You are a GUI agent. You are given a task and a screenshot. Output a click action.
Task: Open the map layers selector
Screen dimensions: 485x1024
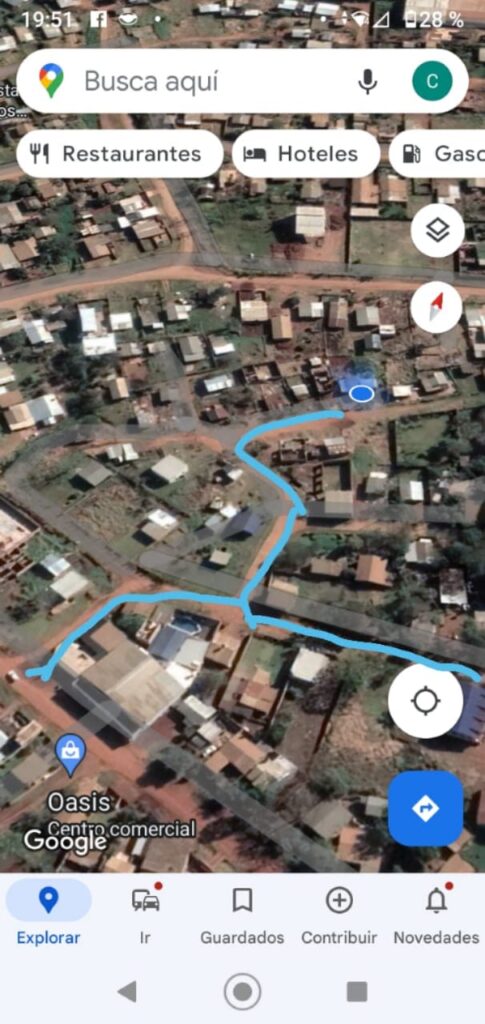[x=437, y=231]
